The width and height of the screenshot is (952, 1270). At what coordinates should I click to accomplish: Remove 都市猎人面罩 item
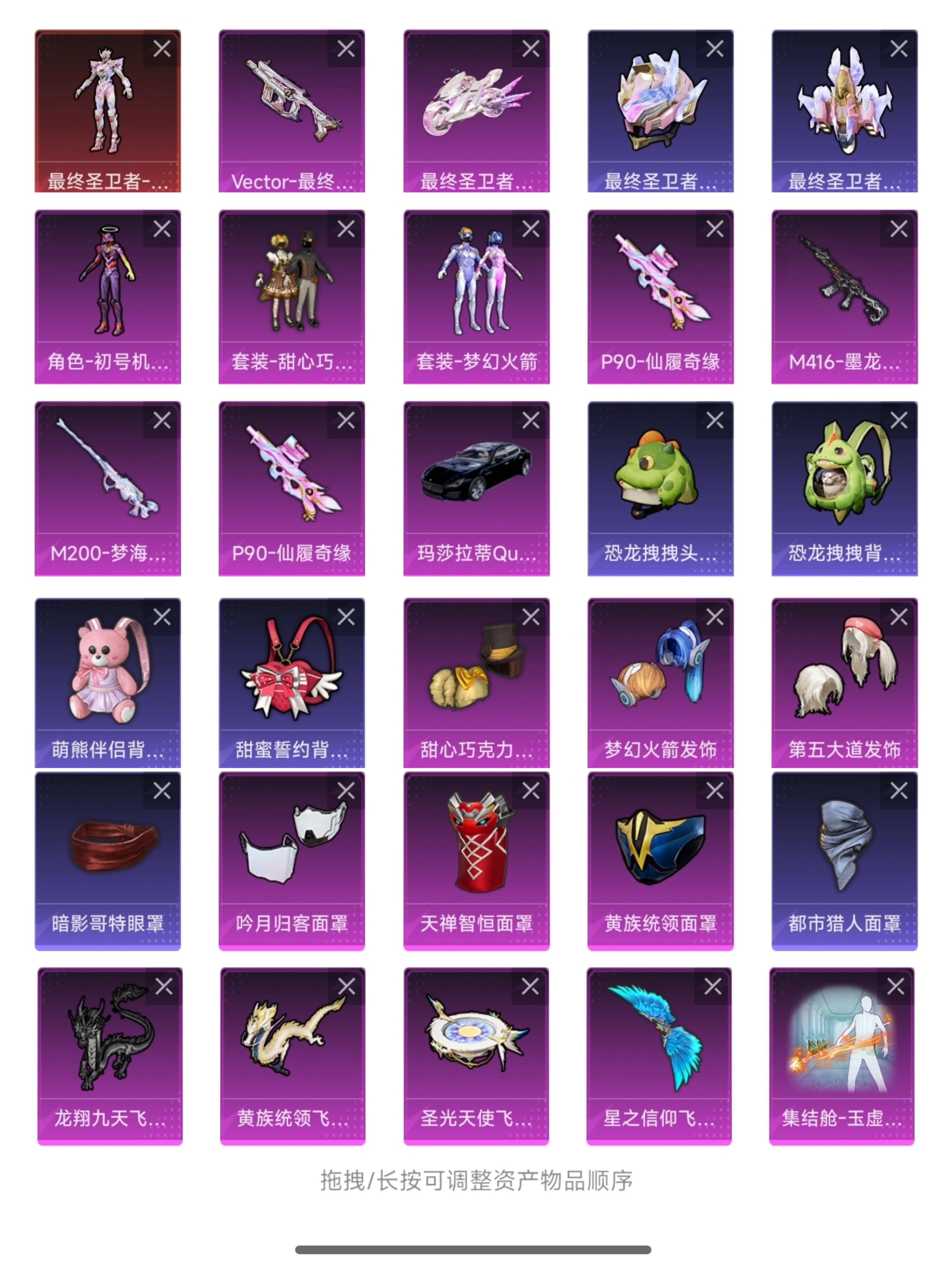(899, 791)
